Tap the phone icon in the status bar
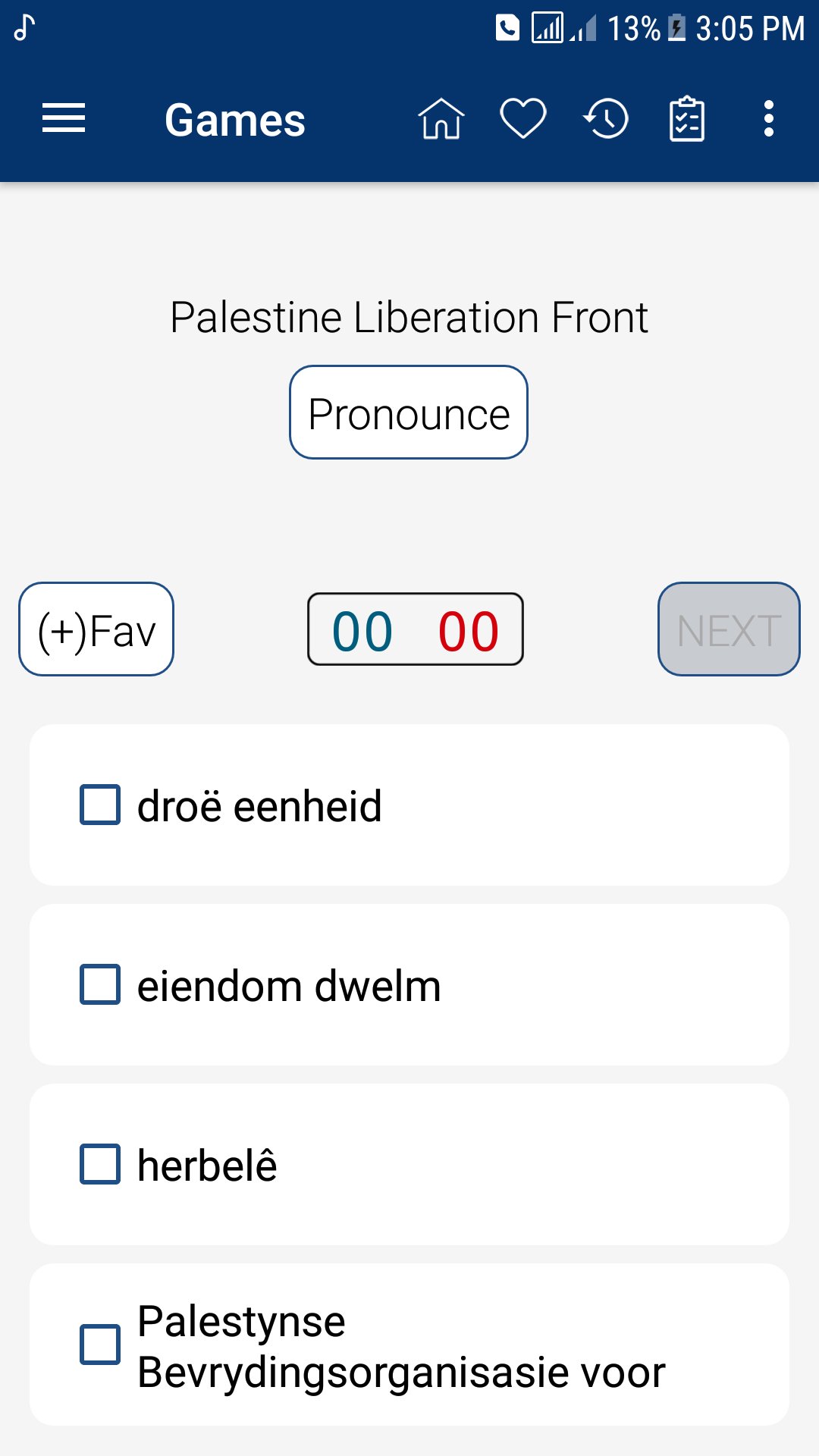The width and height of the screenshot is (819, 1456). pos(507,28)
